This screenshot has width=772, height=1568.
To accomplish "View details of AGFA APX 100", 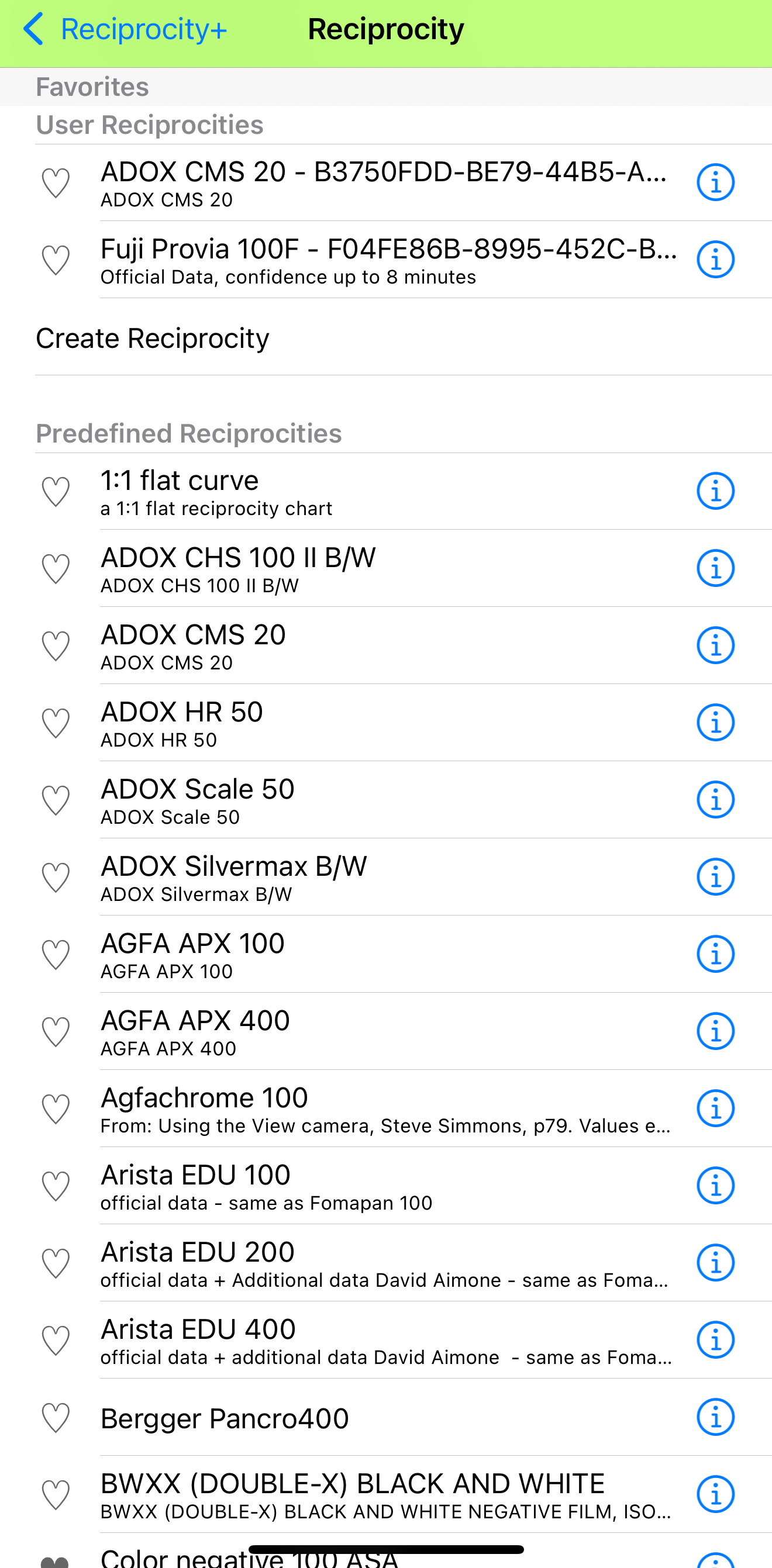I will pyautogui.click(x=715, y=955).
